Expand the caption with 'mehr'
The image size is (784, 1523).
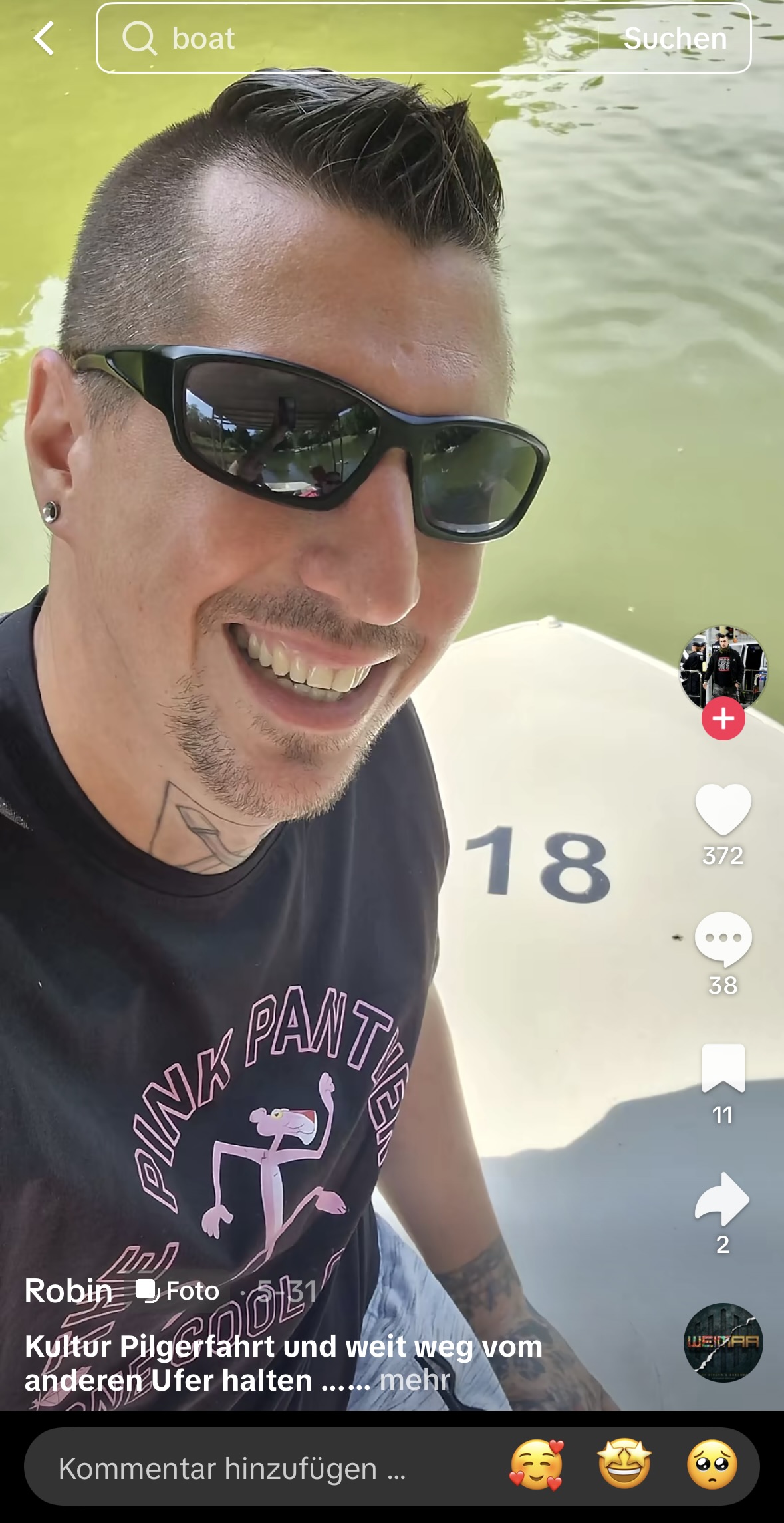(414, 1380)
